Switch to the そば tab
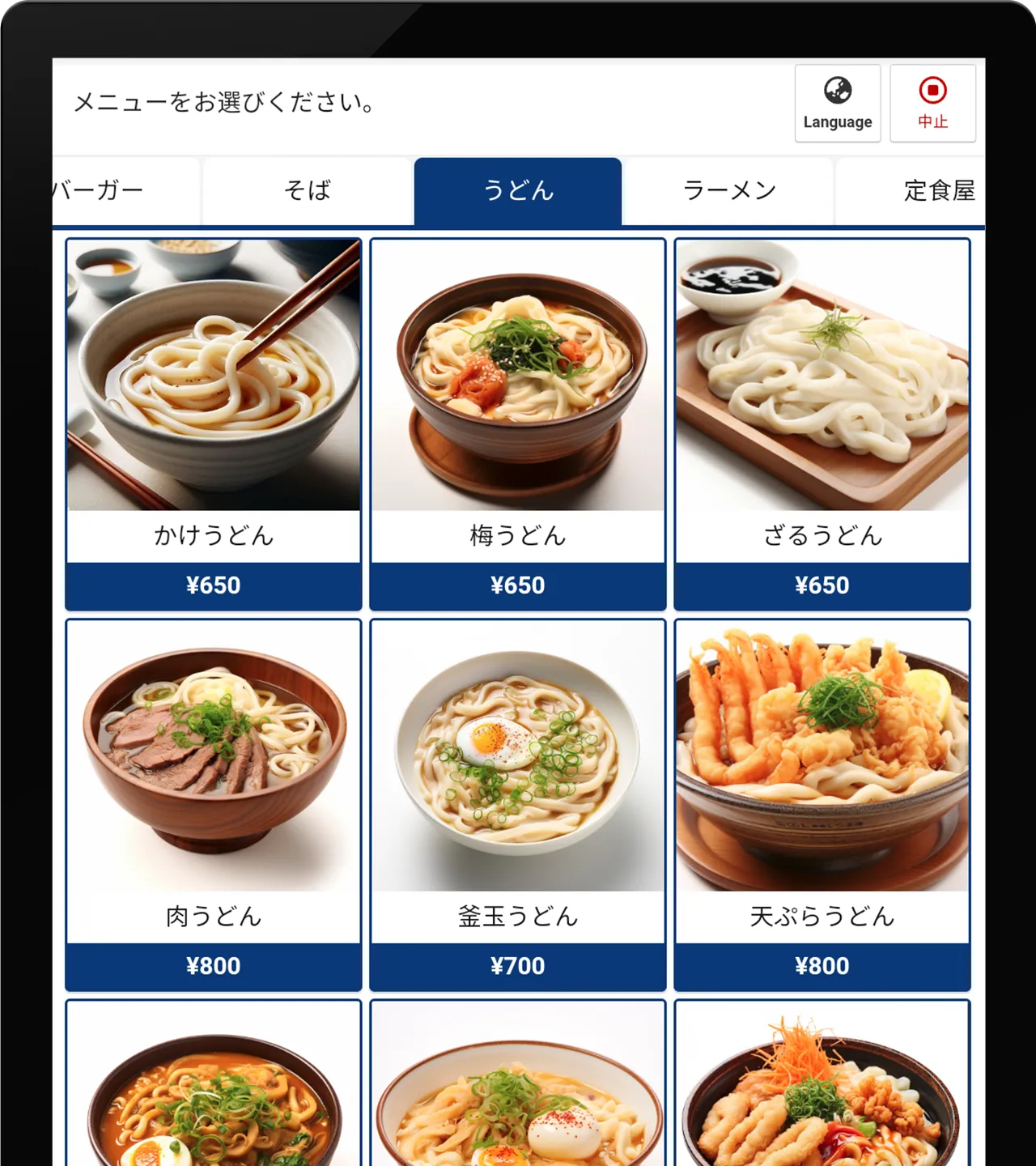 (307, 191)
